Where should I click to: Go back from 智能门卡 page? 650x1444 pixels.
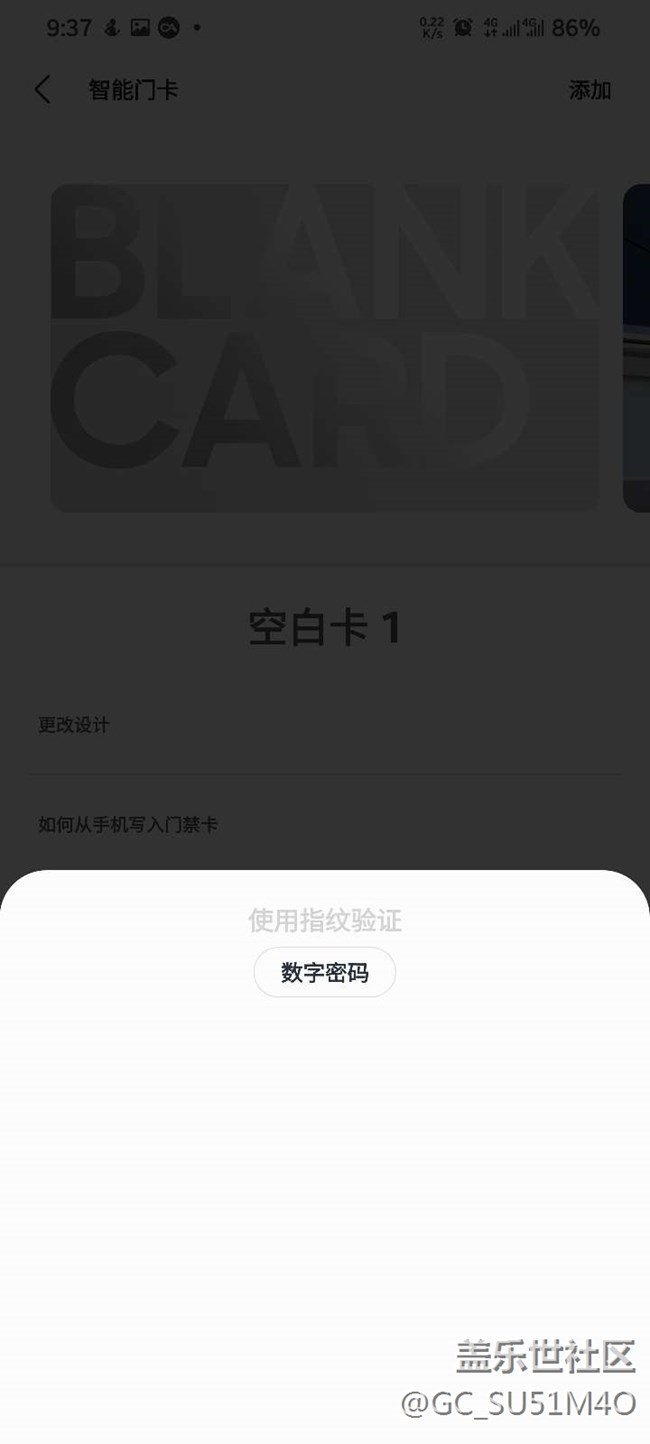pyautogui.click(x=42, y=90)
